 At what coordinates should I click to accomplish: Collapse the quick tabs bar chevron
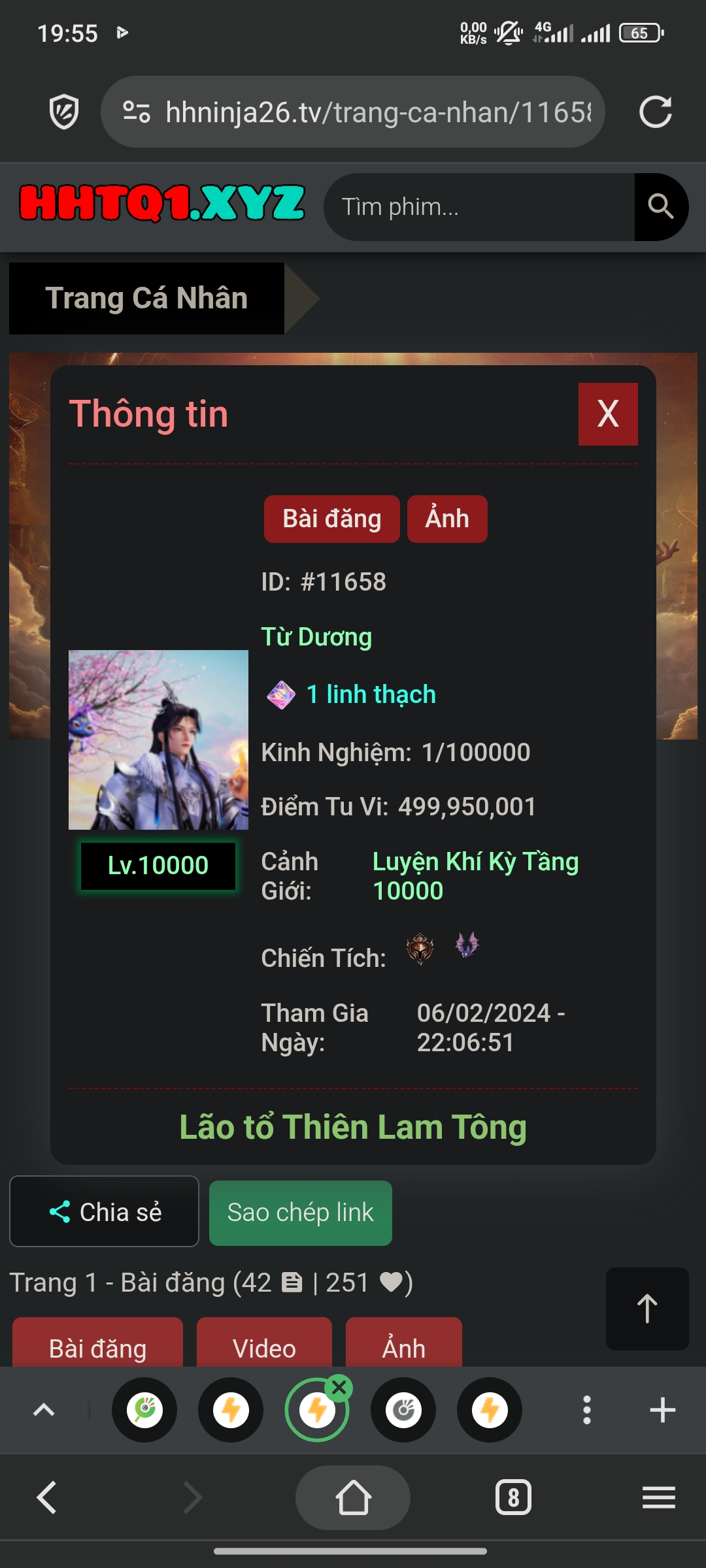44,1410
